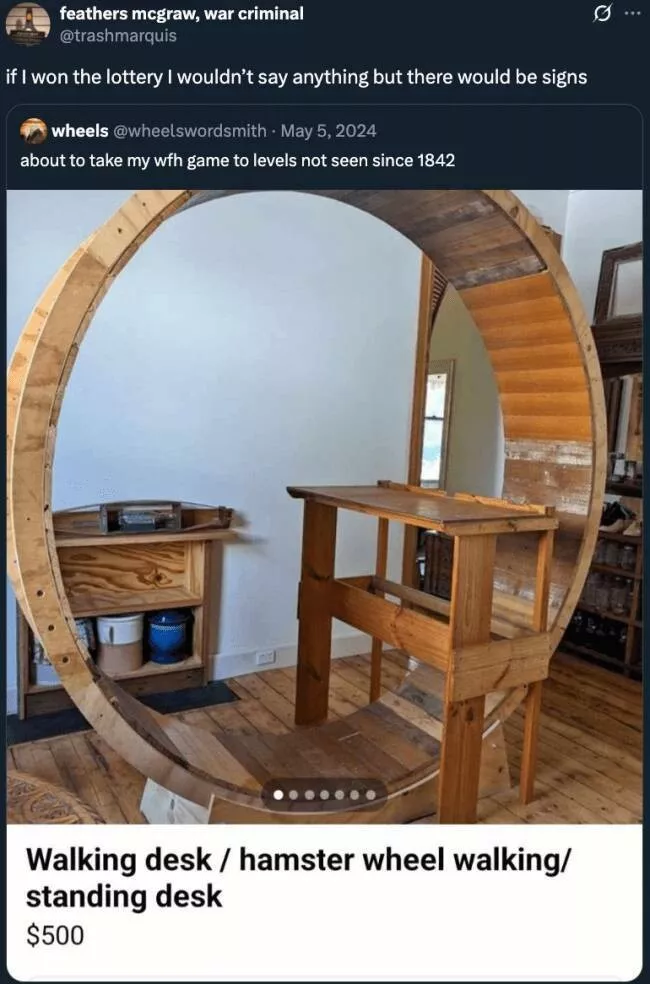Tap the Grok explain icon

(x=600, y=15)
